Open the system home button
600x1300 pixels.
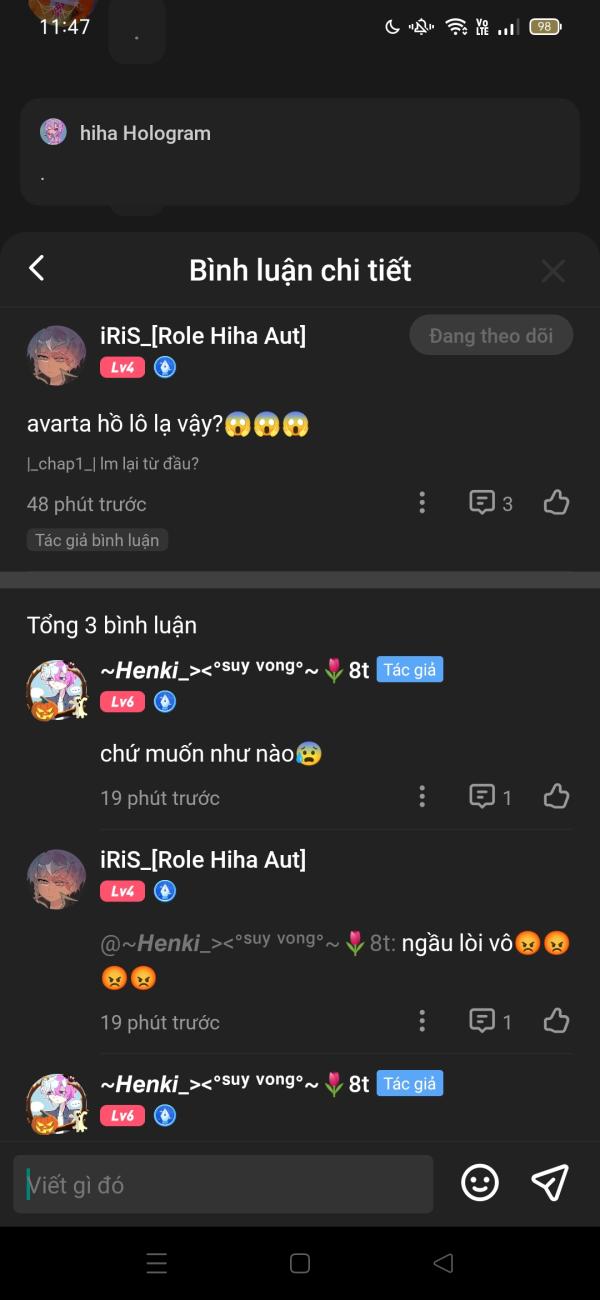coord(300,1263)
